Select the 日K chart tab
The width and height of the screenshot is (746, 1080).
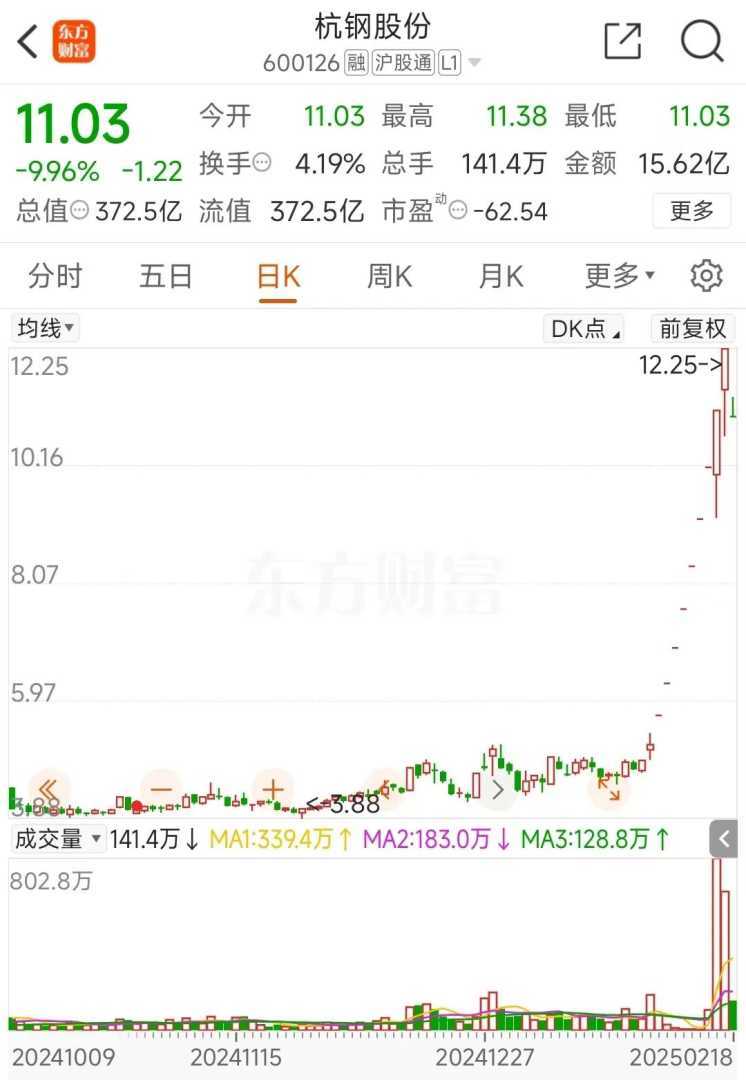pos(278,276)
